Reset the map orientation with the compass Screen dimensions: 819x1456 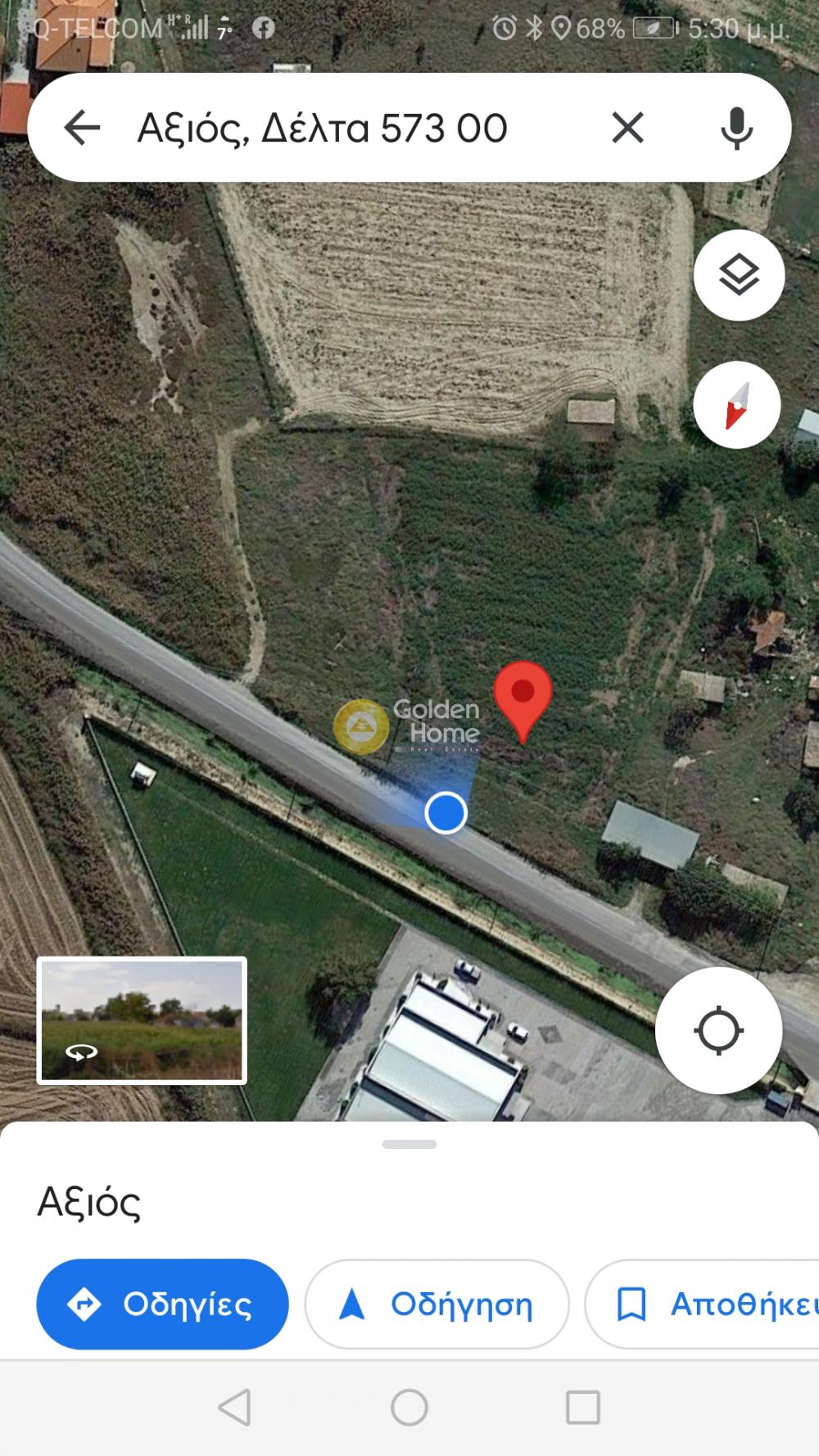(737, 405)
